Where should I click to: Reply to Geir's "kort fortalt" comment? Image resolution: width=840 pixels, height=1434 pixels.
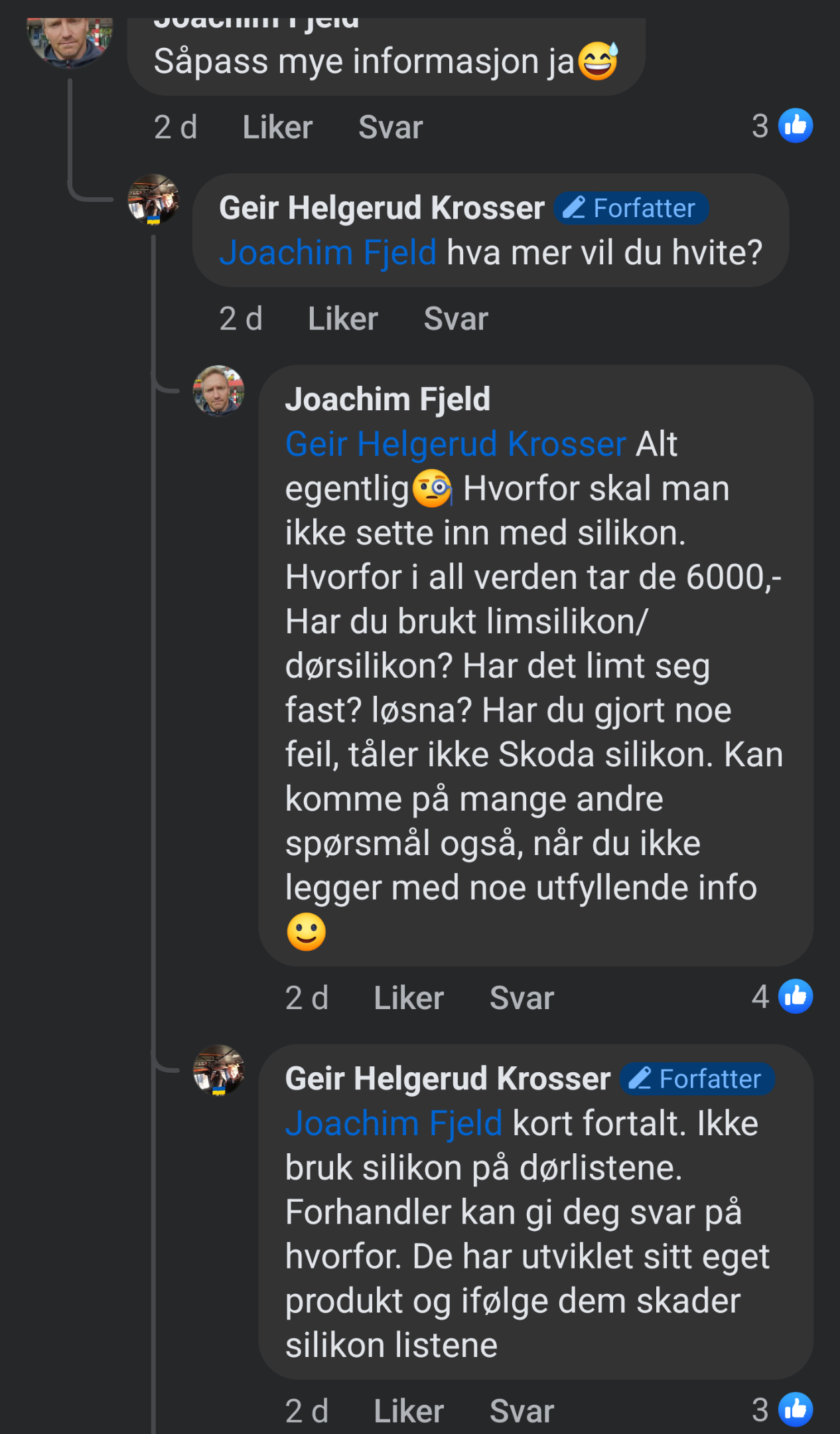(522, 1411)
